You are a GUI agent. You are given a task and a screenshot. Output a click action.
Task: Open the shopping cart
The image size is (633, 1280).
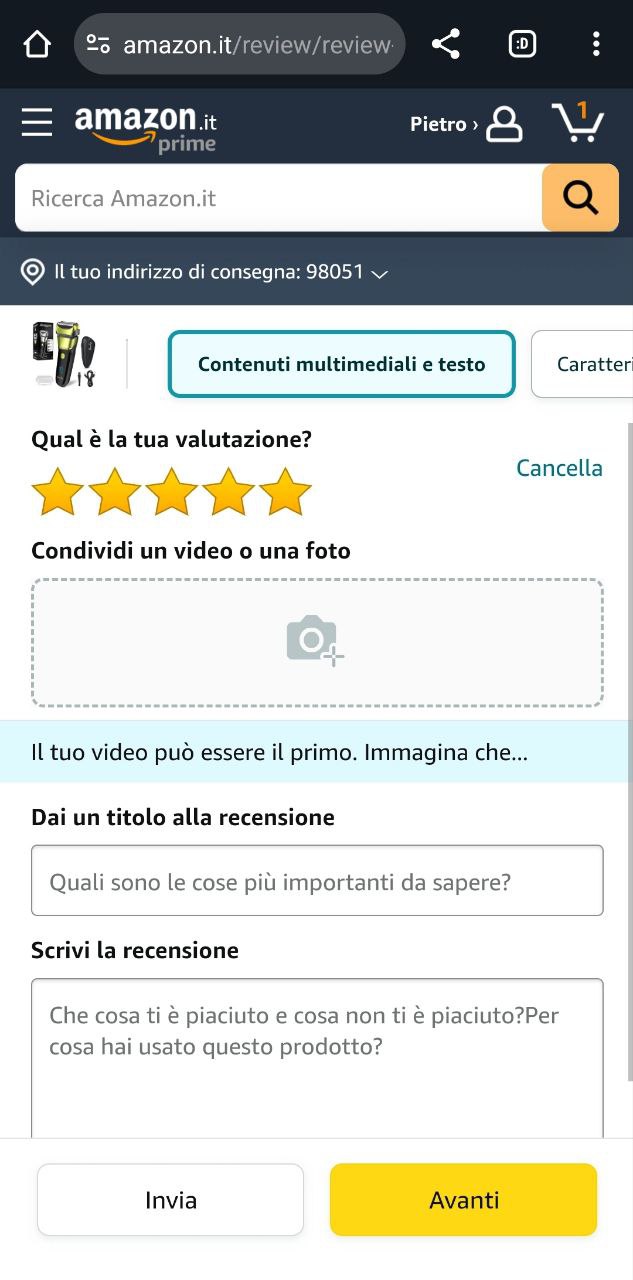(577, 123)
